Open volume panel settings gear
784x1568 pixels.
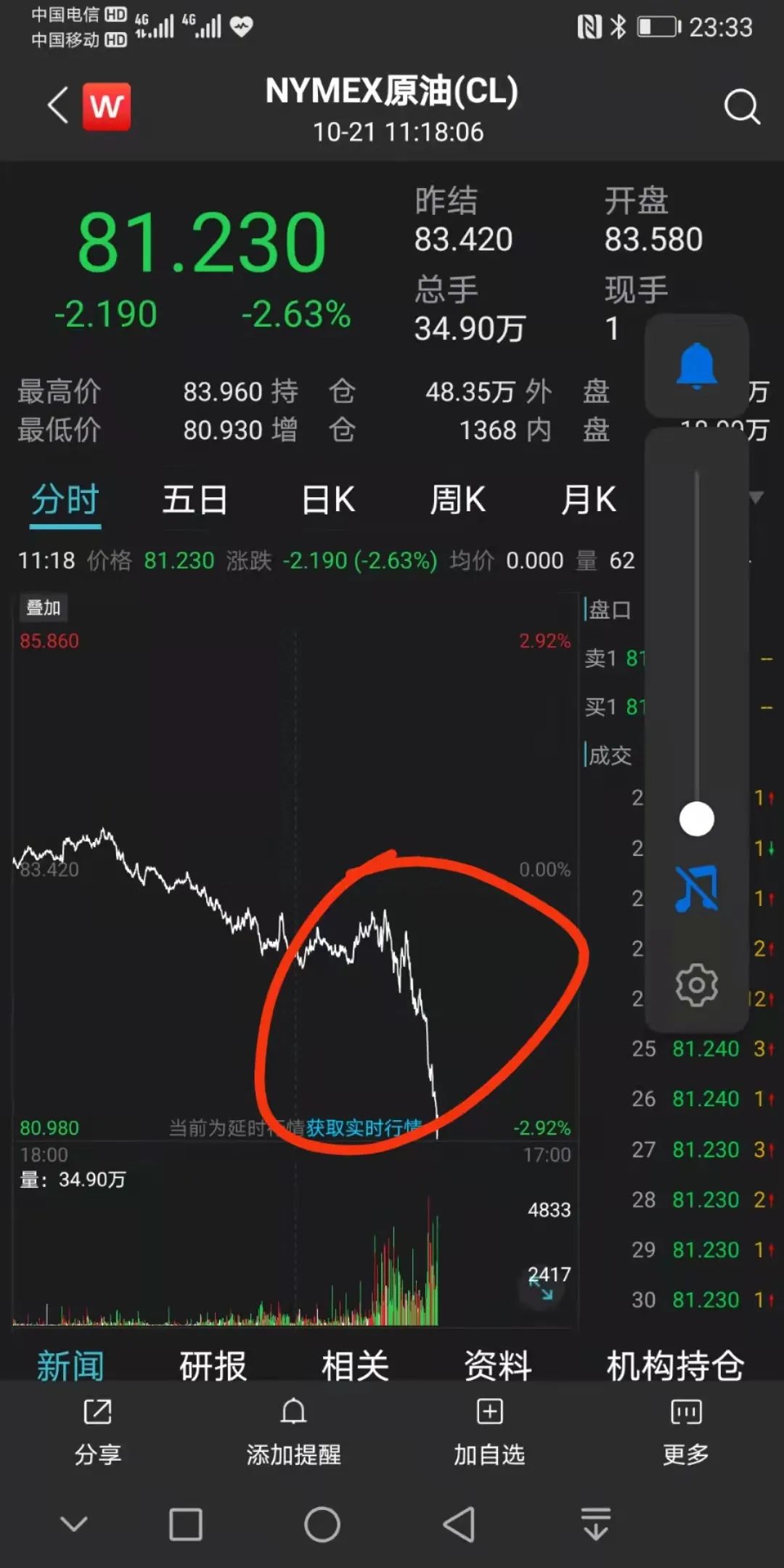(x=696, y=985)
